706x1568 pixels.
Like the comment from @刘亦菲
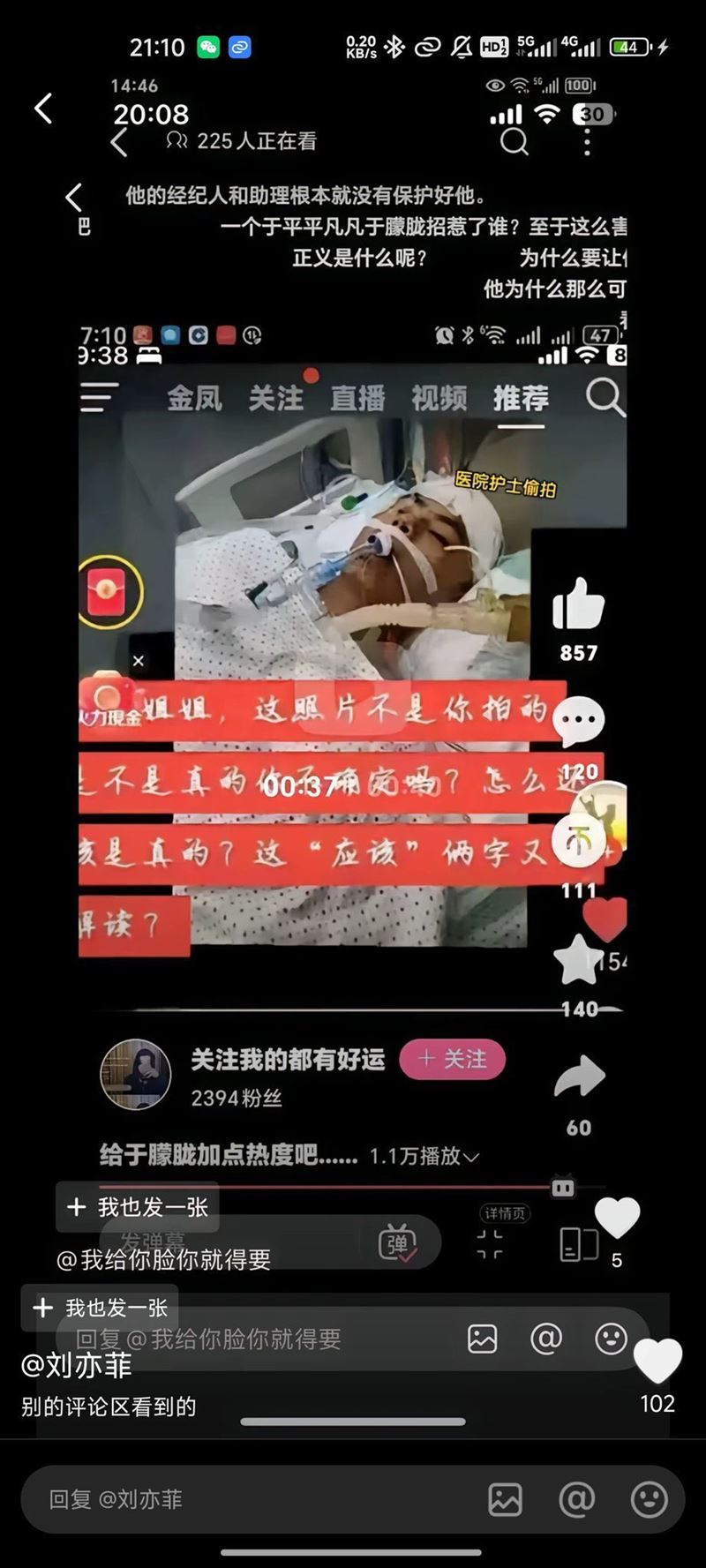(x=657, y=1362)
